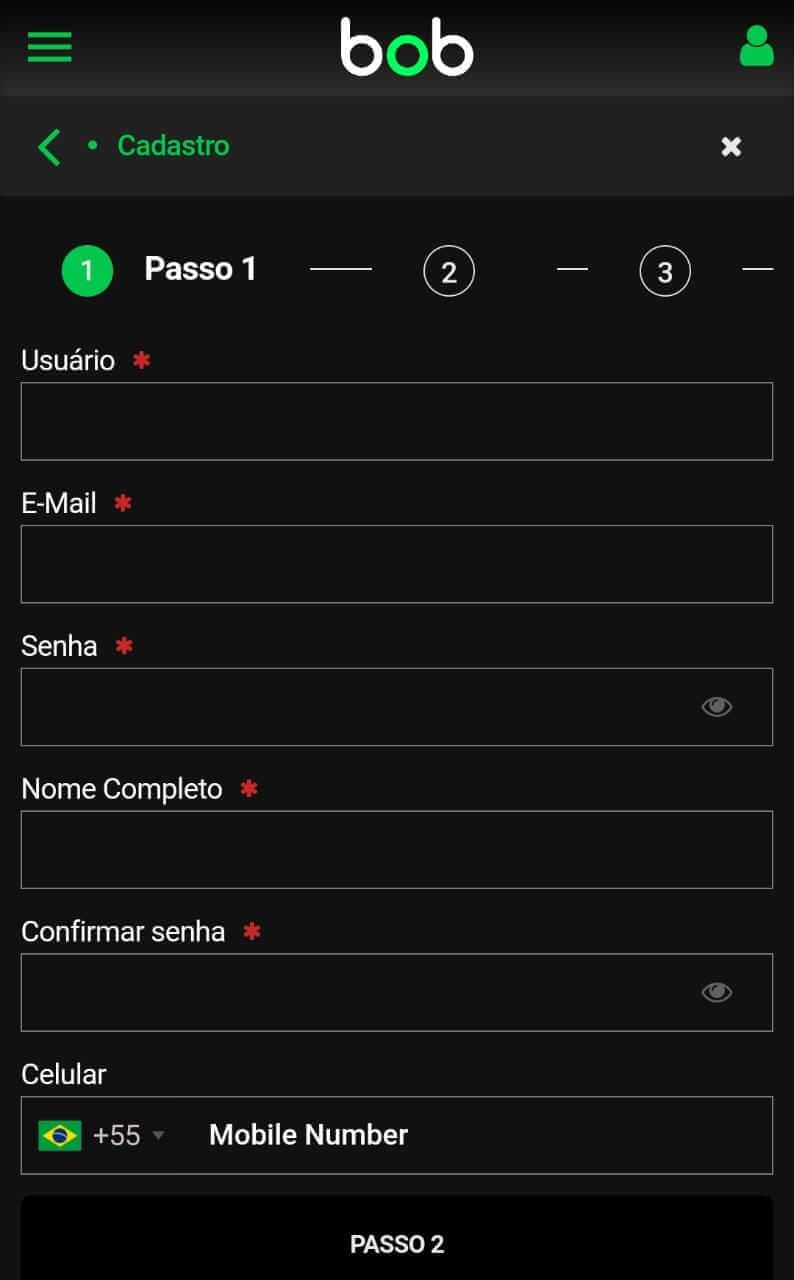Enter the Nome Completo field
The width and height of the screenshot is (794, 1280).
397,850
